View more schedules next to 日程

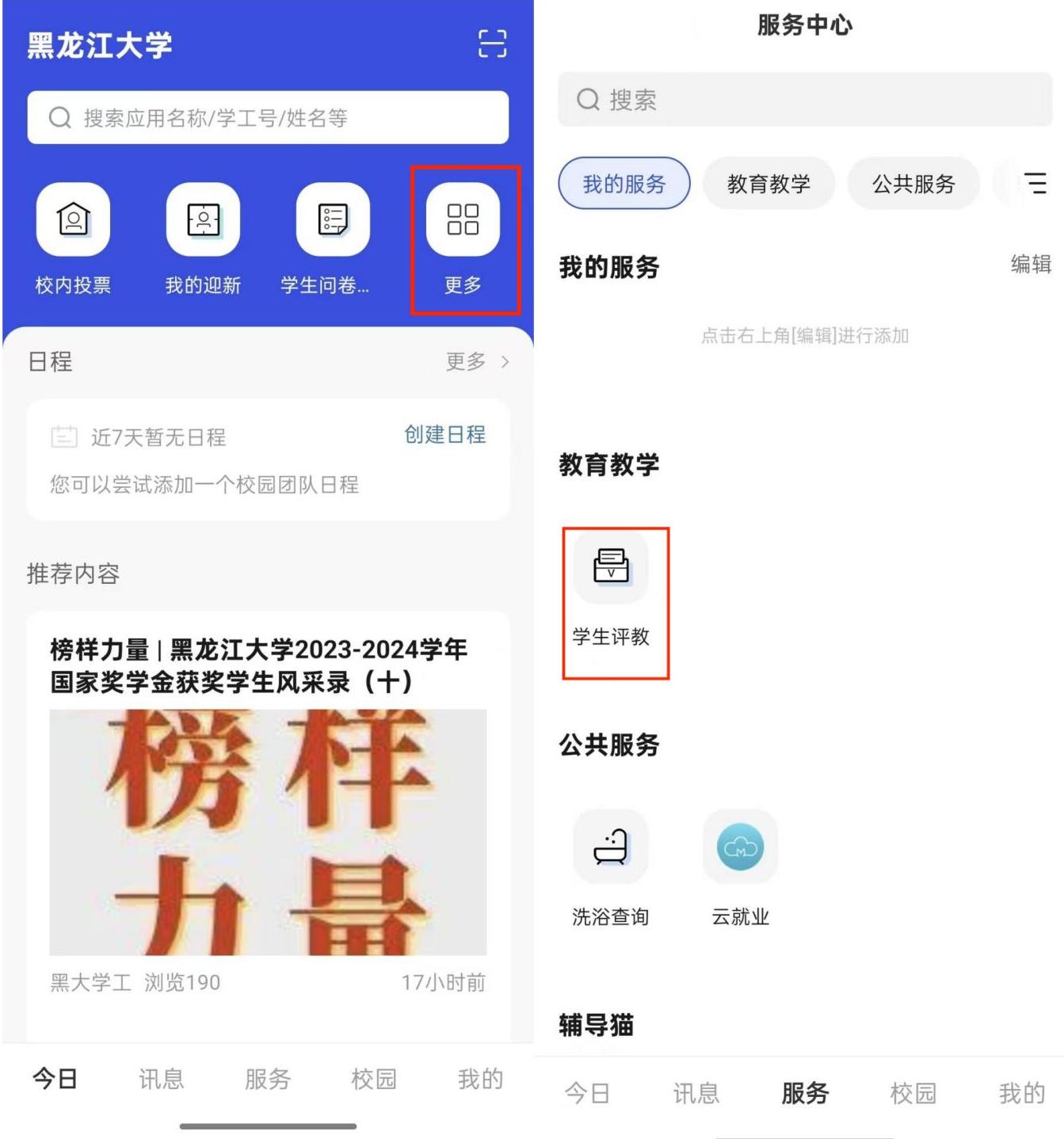point(476,362)
